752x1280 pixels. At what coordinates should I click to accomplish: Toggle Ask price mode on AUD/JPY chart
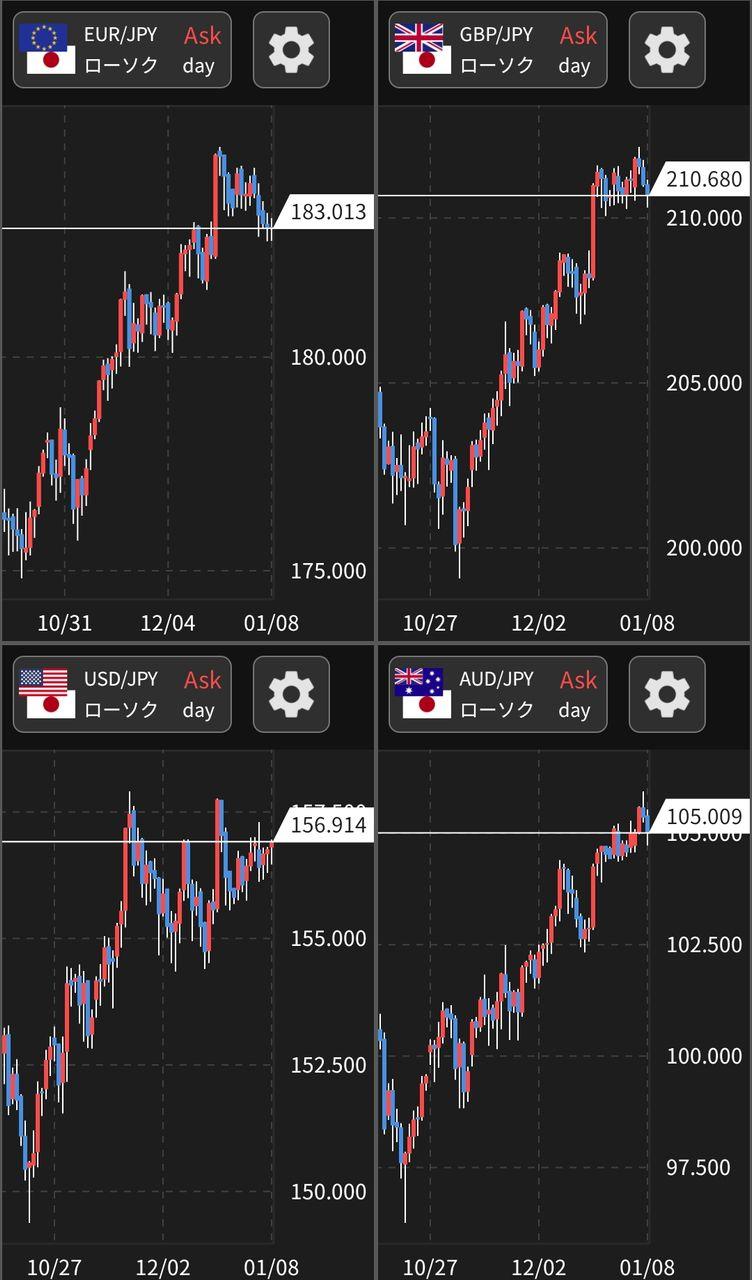point(578,680)
